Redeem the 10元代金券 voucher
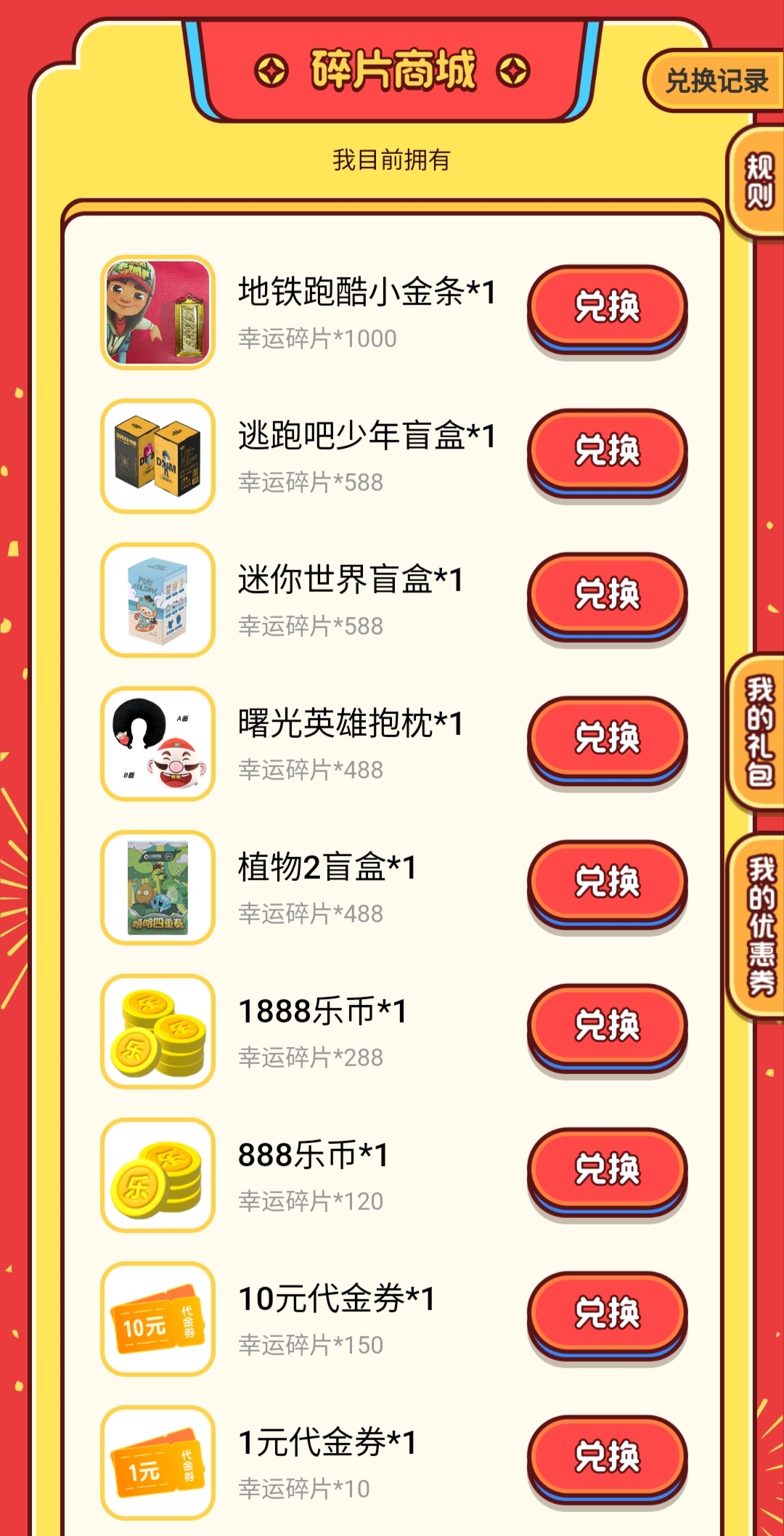The width and height of the screenshot is (784, 1536). tap(607, 1313)
